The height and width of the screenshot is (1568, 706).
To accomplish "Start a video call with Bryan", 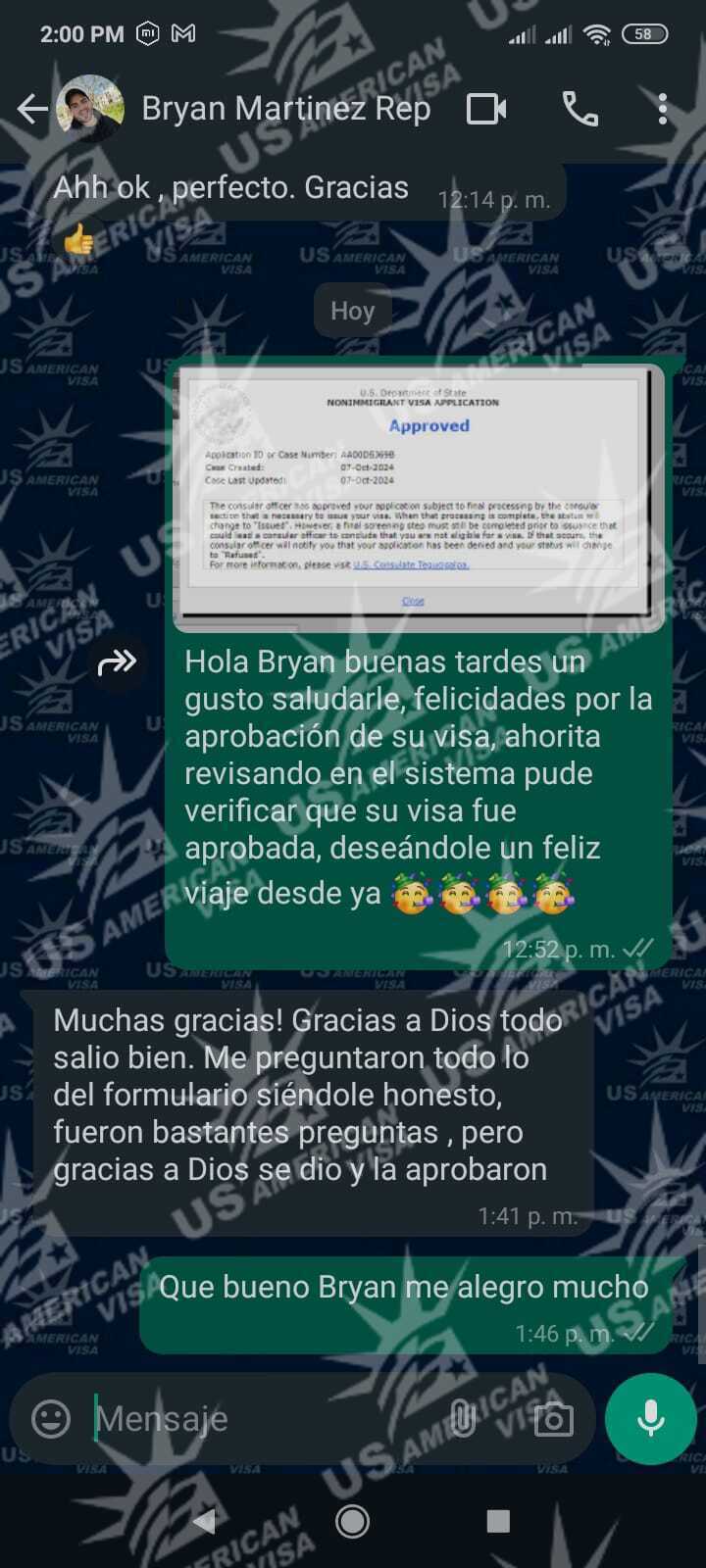I will [x=486, y=109].
